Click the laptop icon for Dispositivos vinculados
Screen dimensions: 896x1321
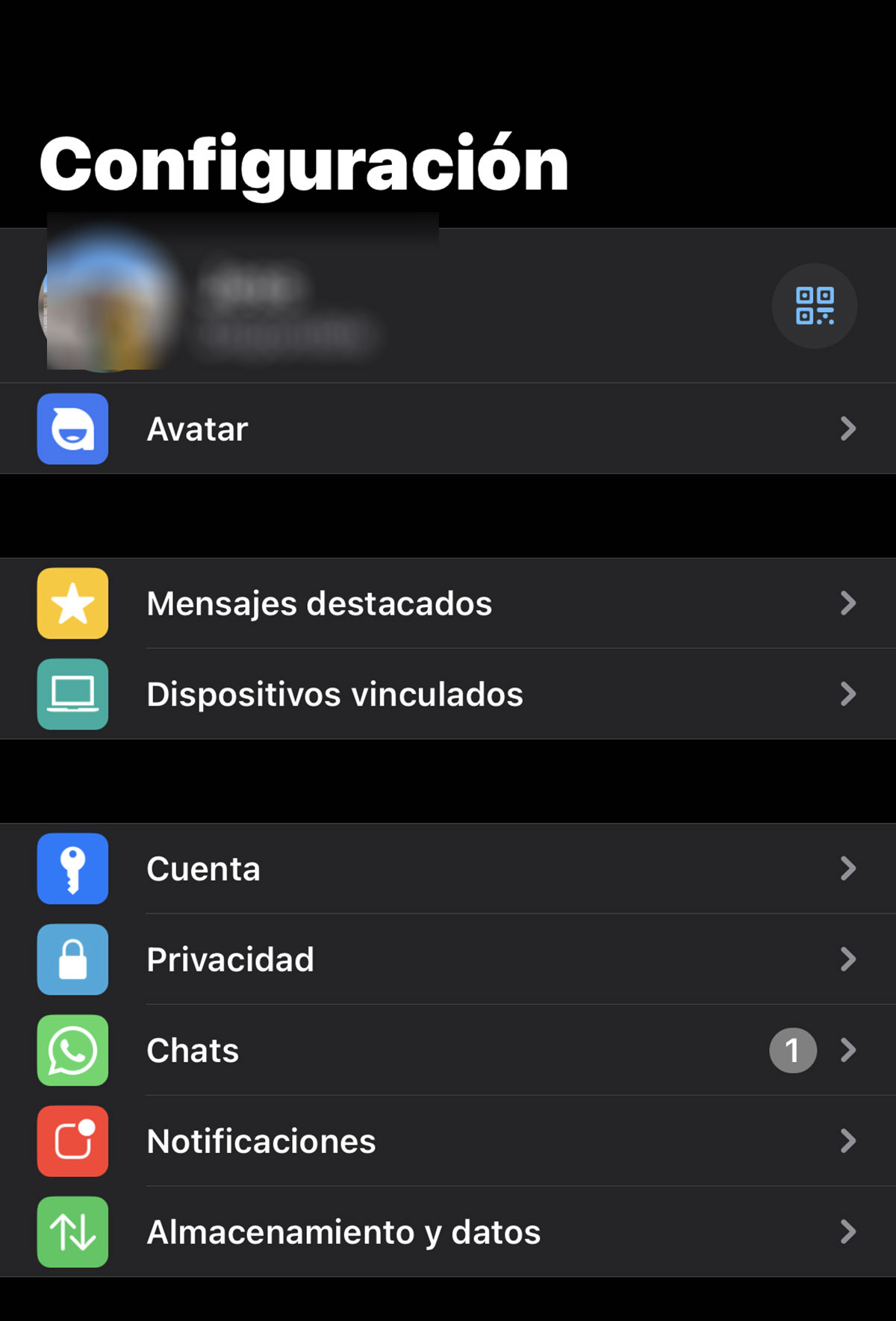72,694
